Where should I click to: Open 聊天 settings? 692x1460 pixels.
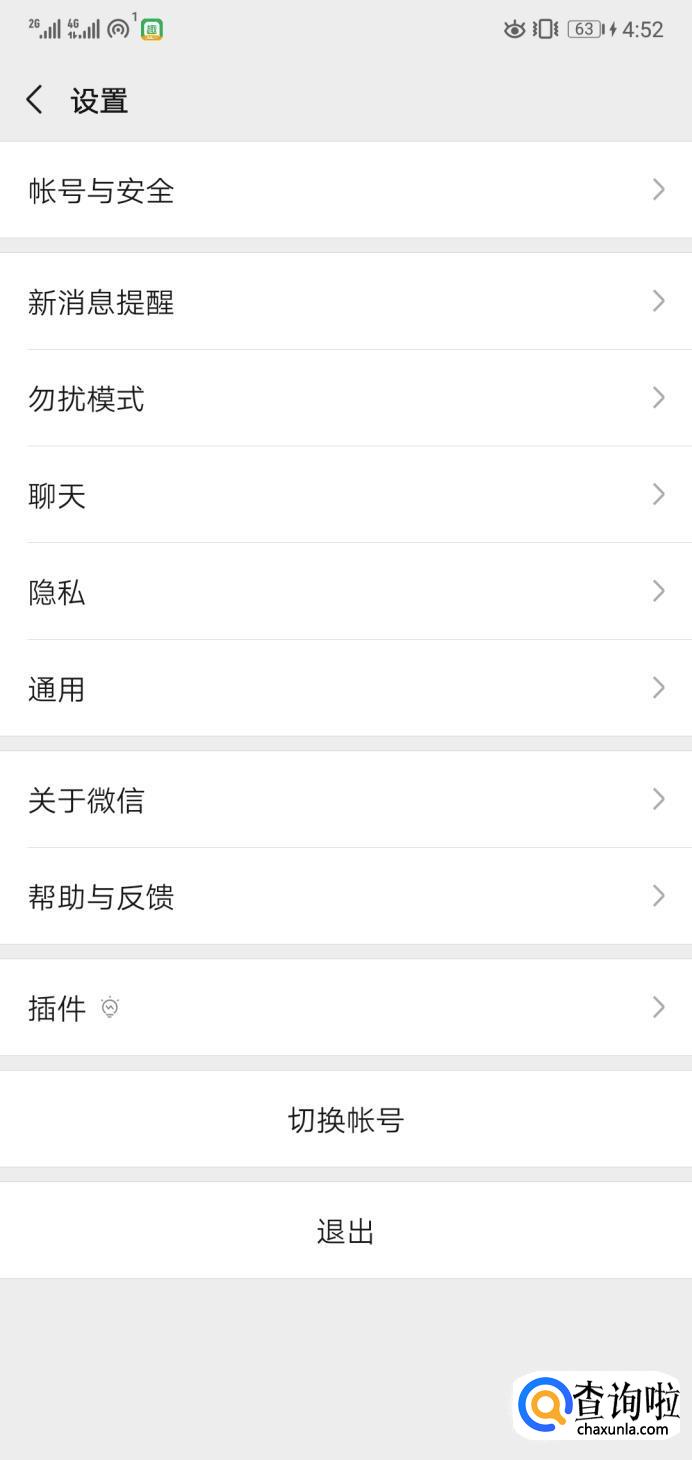pyautogui.click(x=346, y=495)
